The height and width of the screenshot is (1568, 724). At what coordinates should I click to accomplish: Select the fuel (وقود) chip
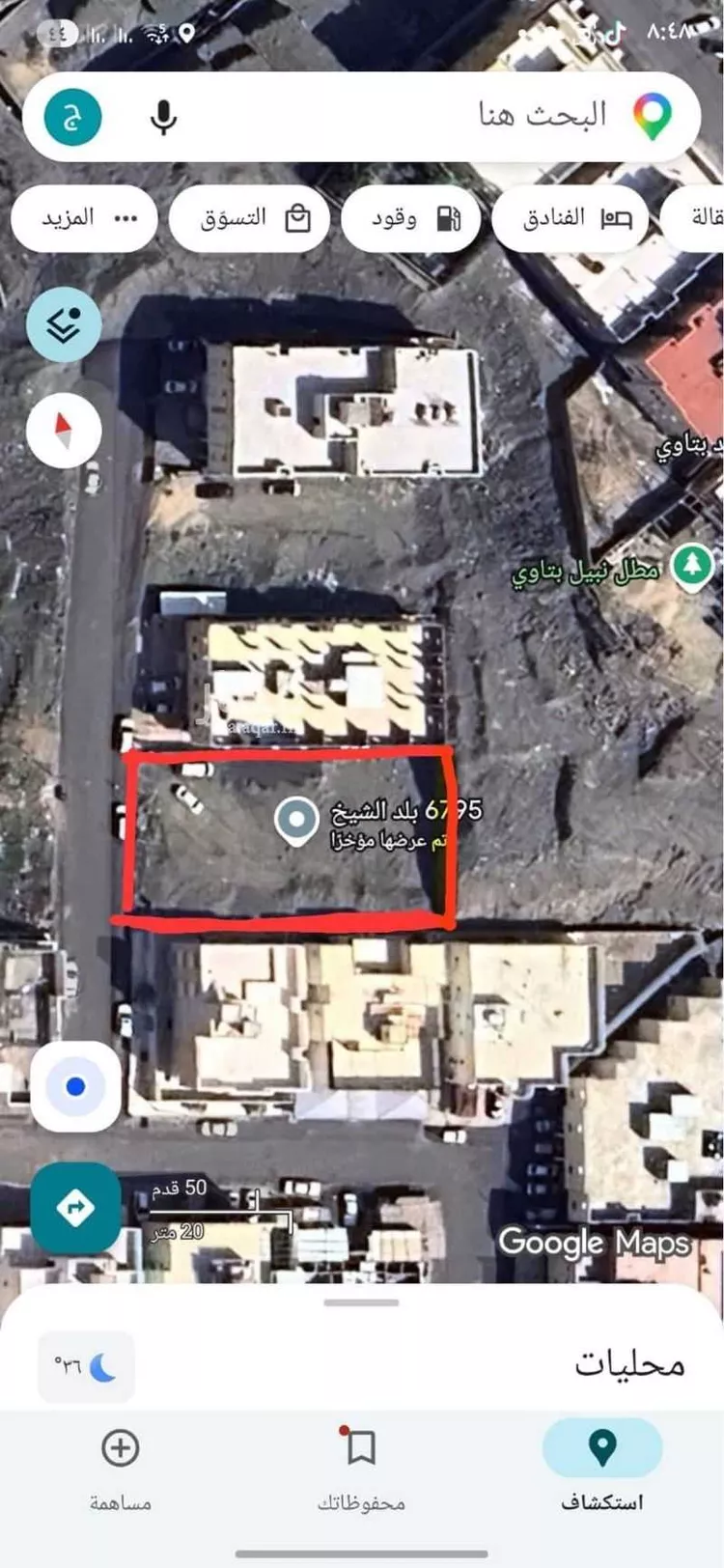click(412, 219)
